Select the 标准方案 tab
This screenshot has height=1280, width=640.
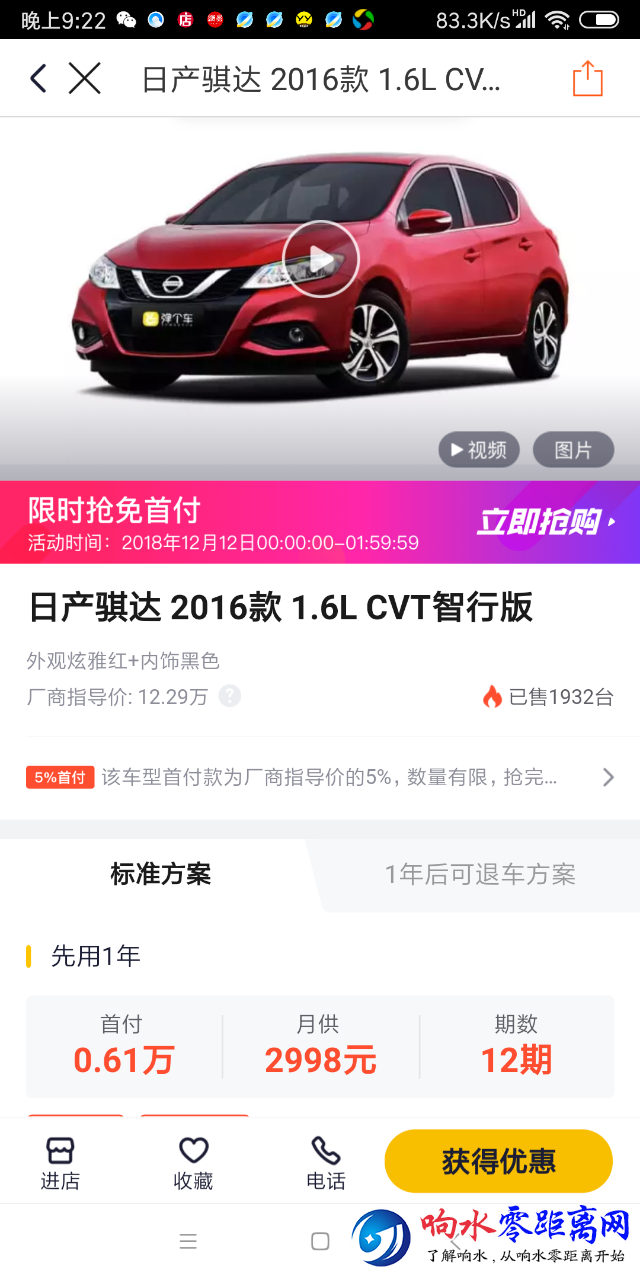pos(160,874)
